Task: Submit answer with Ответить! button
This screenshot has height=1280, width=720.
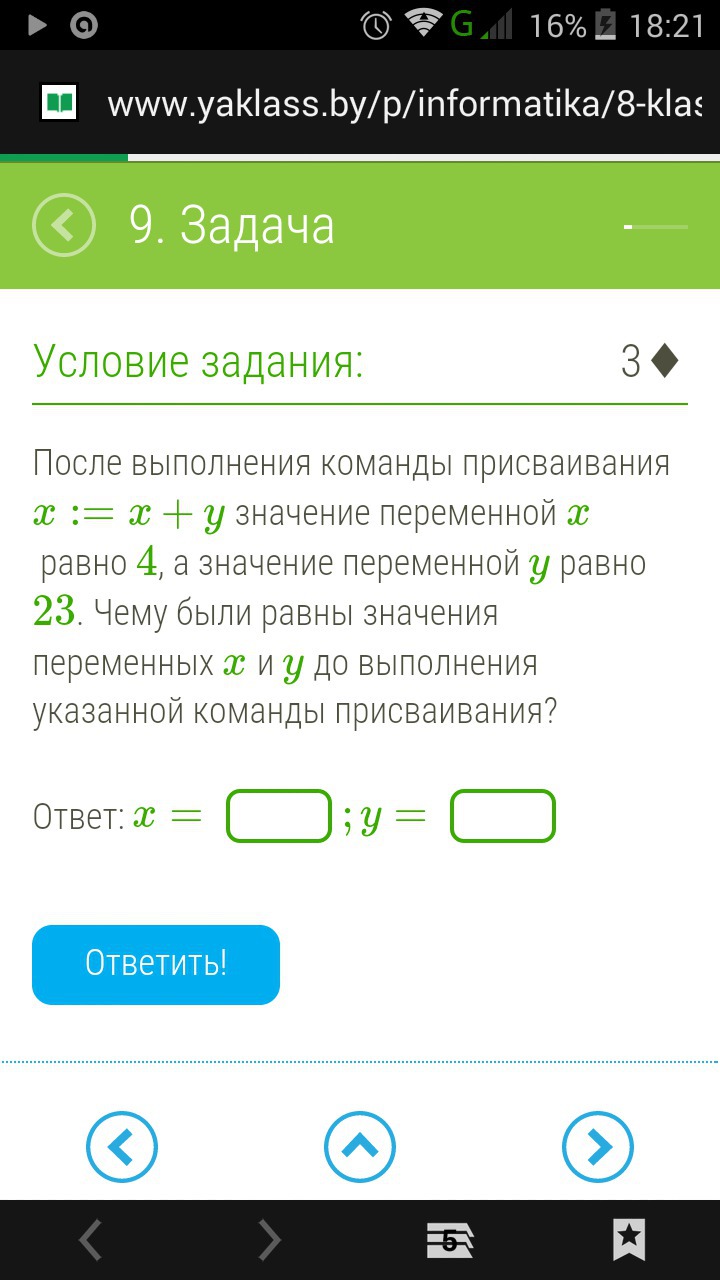Action: [156, 964]
